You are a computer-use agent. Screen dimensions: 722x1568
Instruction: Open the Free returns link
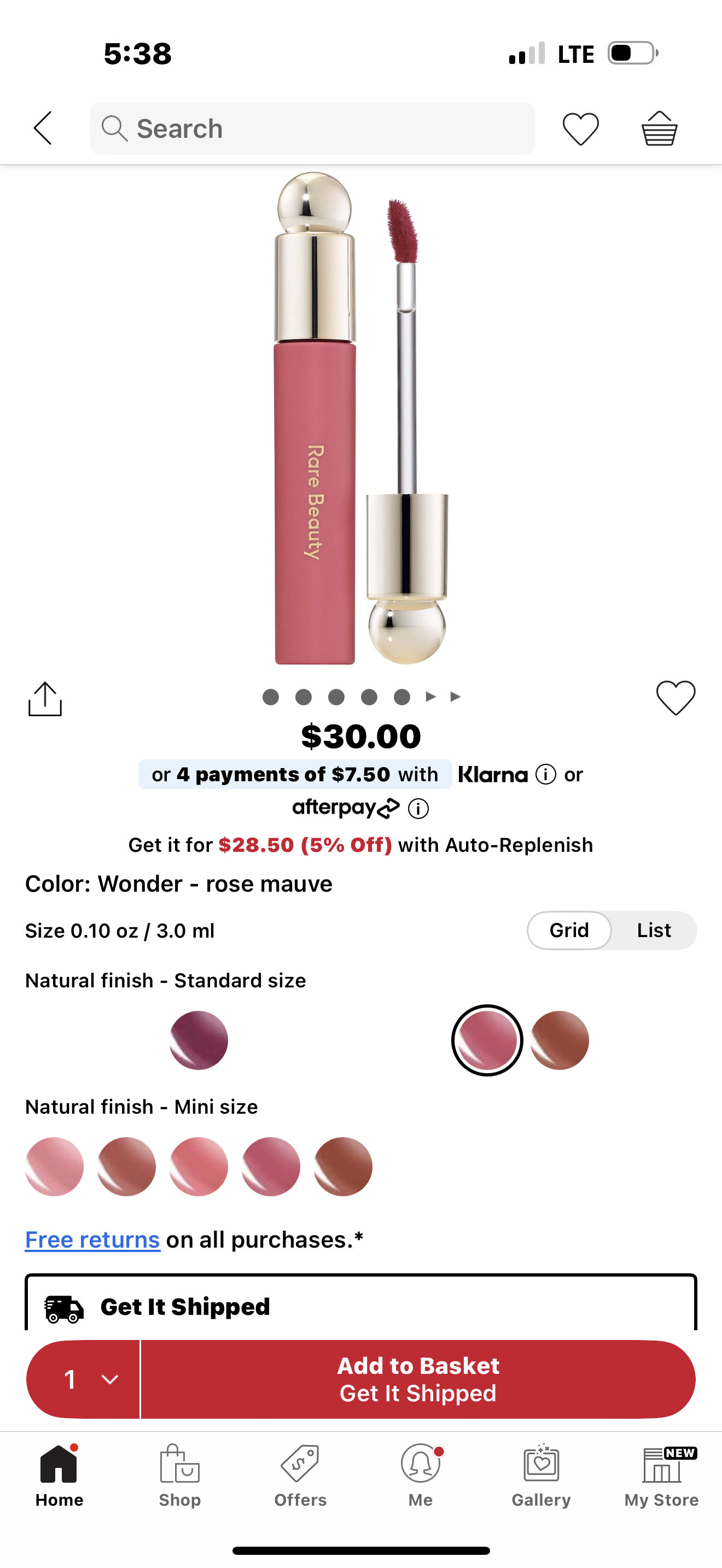(x=92, y=1239)
